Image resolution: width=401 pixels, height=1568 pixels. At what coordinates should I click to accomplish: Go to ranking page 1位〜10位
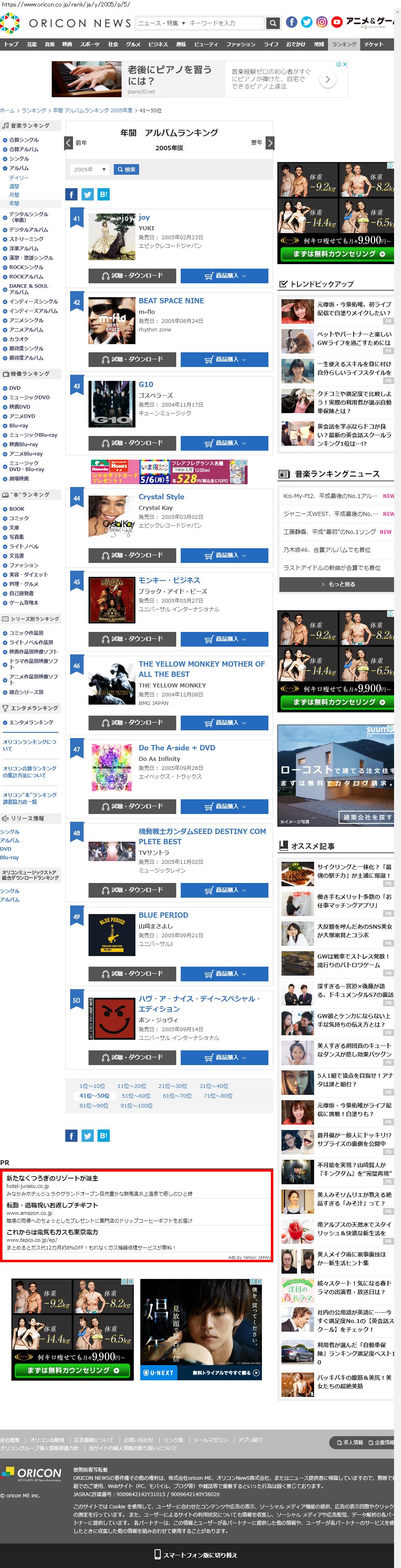[92, 1086]
